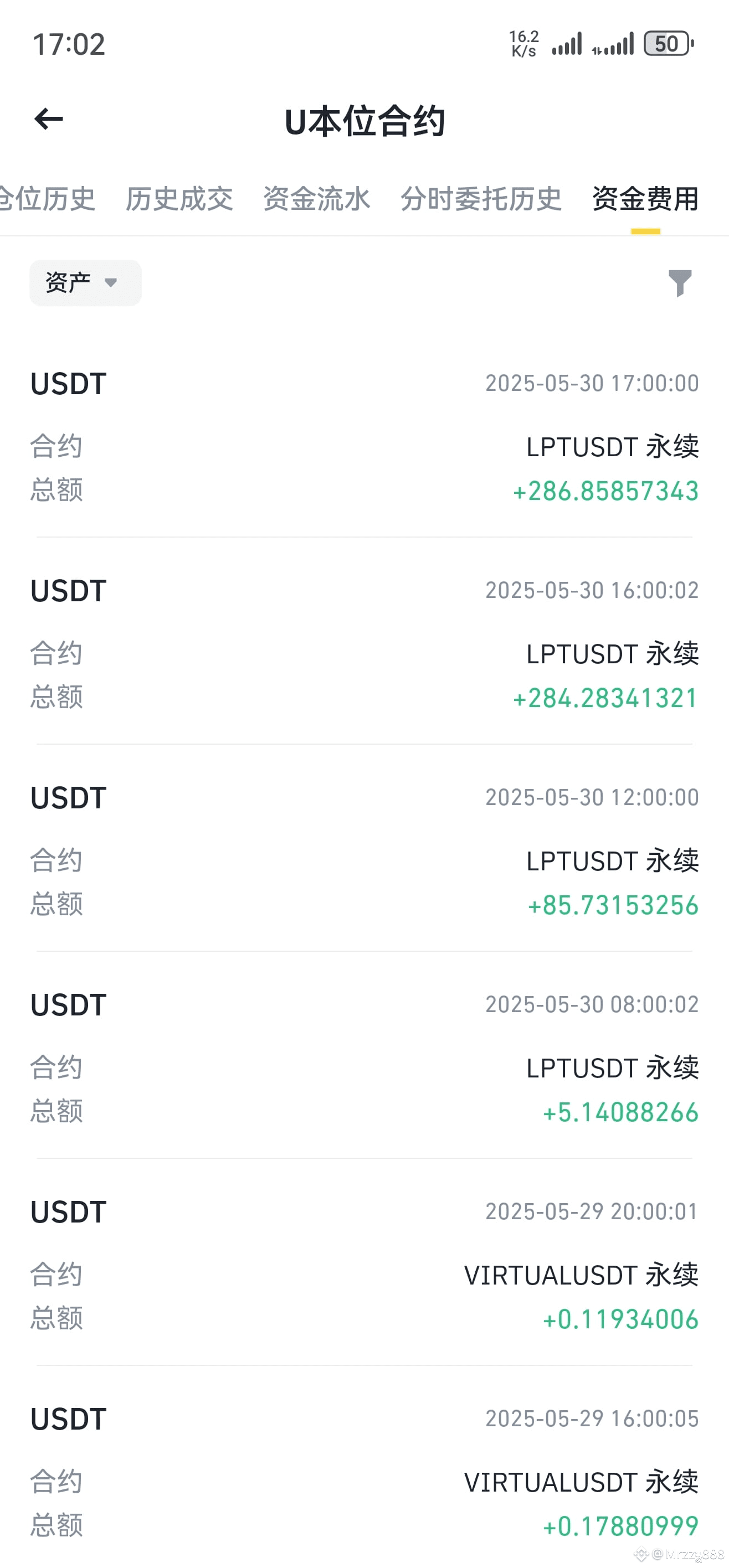This screenshot has height=1568, width=729.
Task: Go back using the arrow icon
Action: (49, 118)
